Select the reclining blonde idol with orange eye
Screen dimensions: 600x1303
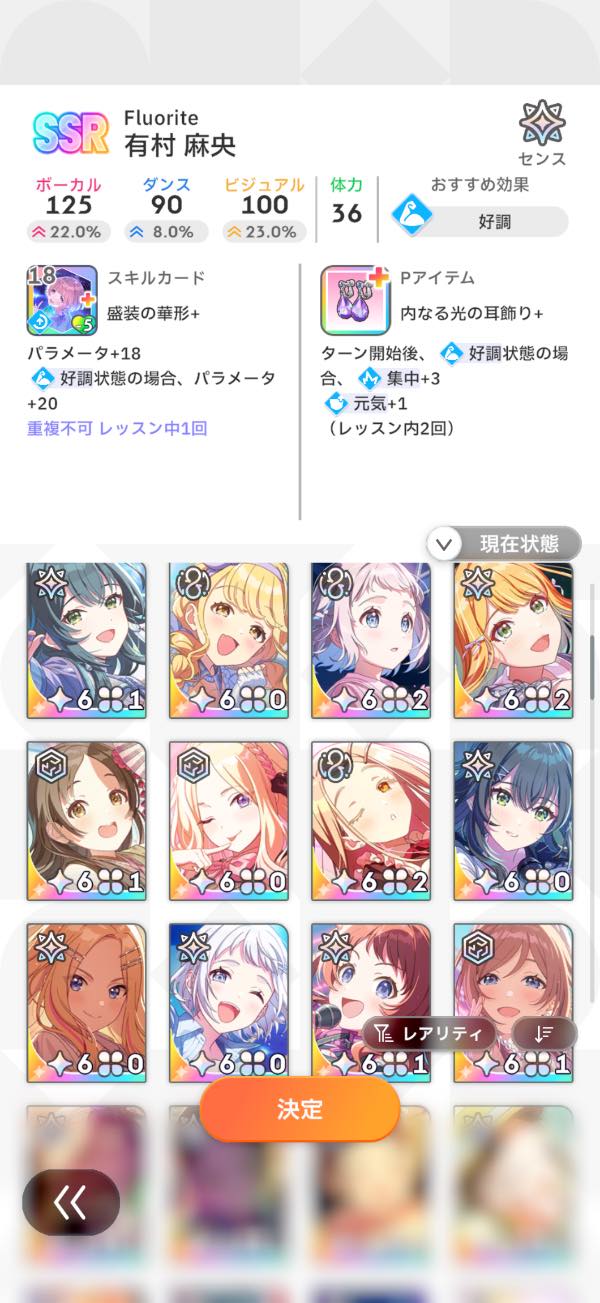point(370,820)
